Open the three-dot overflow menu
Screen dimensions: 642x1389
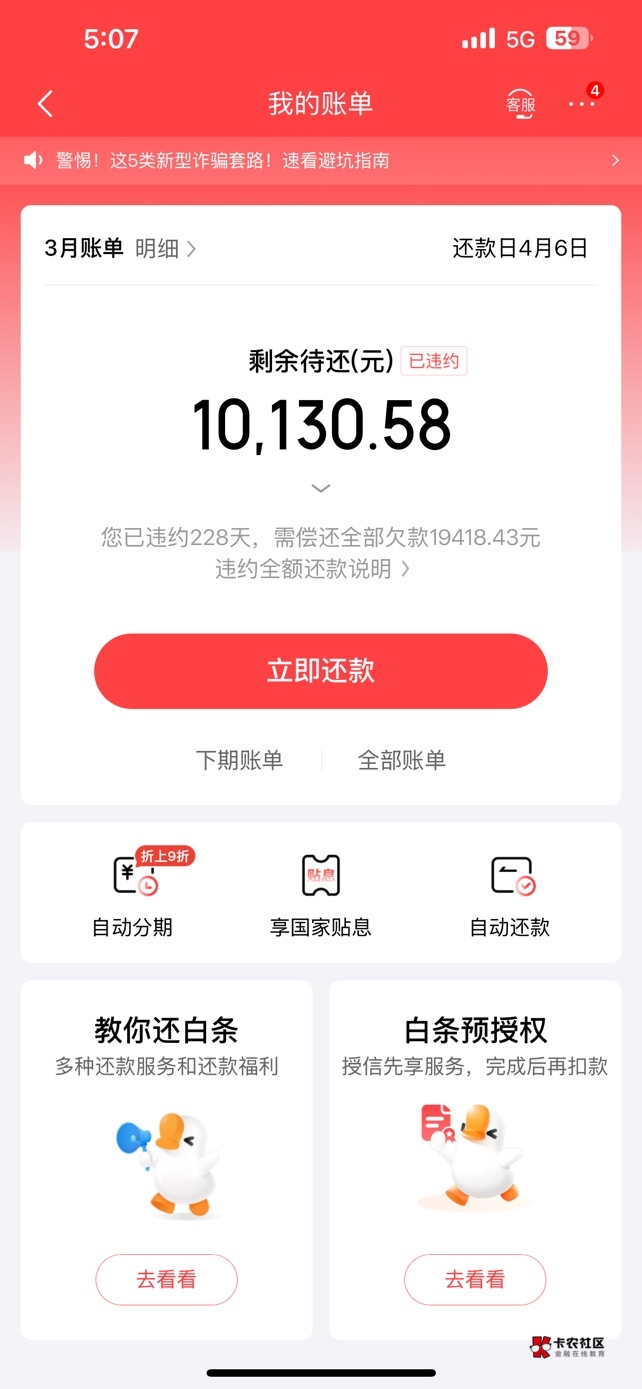pos(582,103)
